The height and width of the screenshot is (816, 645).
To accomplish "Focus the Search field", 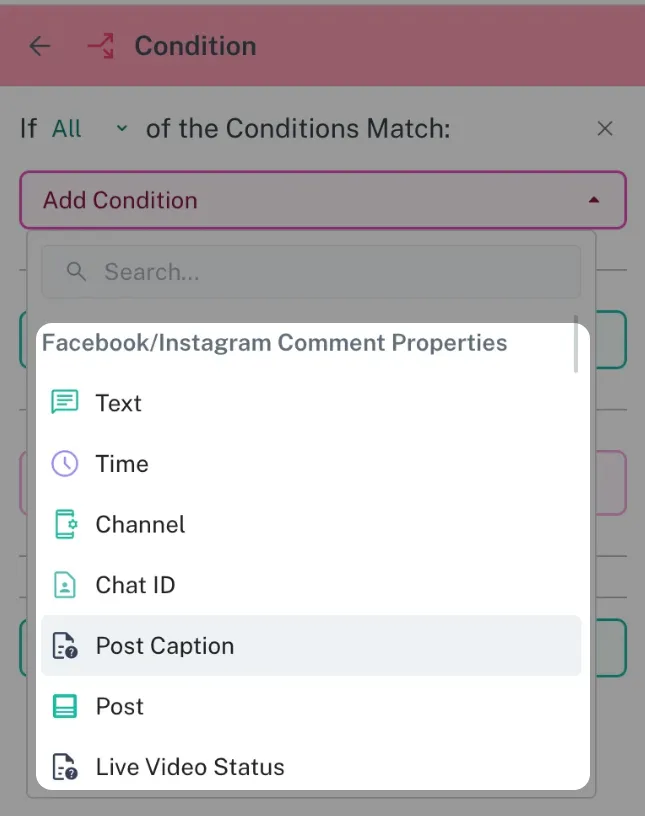I will click(x=320, y=272).
